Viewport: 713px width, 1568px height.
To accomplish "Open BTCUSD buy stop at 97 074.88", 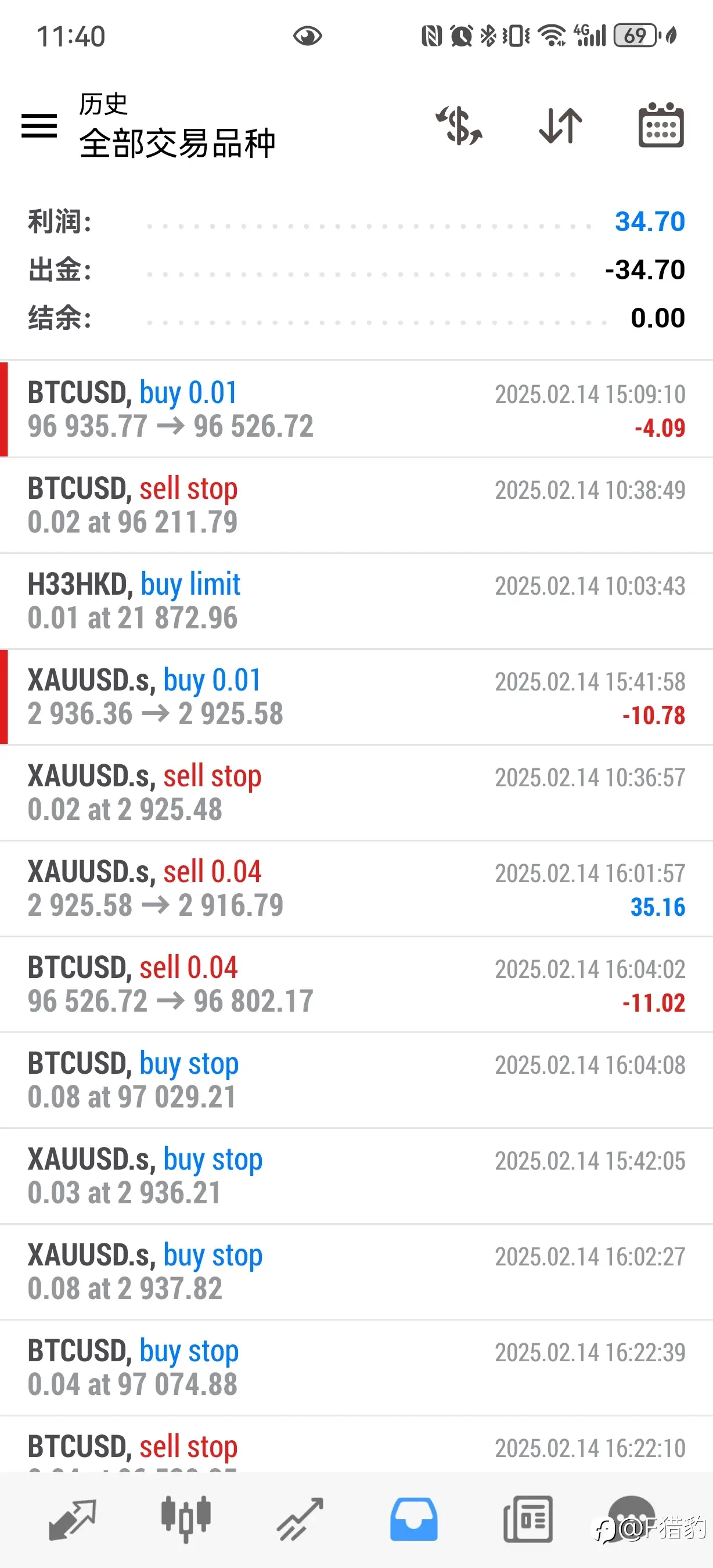I will pos(356,1368).
